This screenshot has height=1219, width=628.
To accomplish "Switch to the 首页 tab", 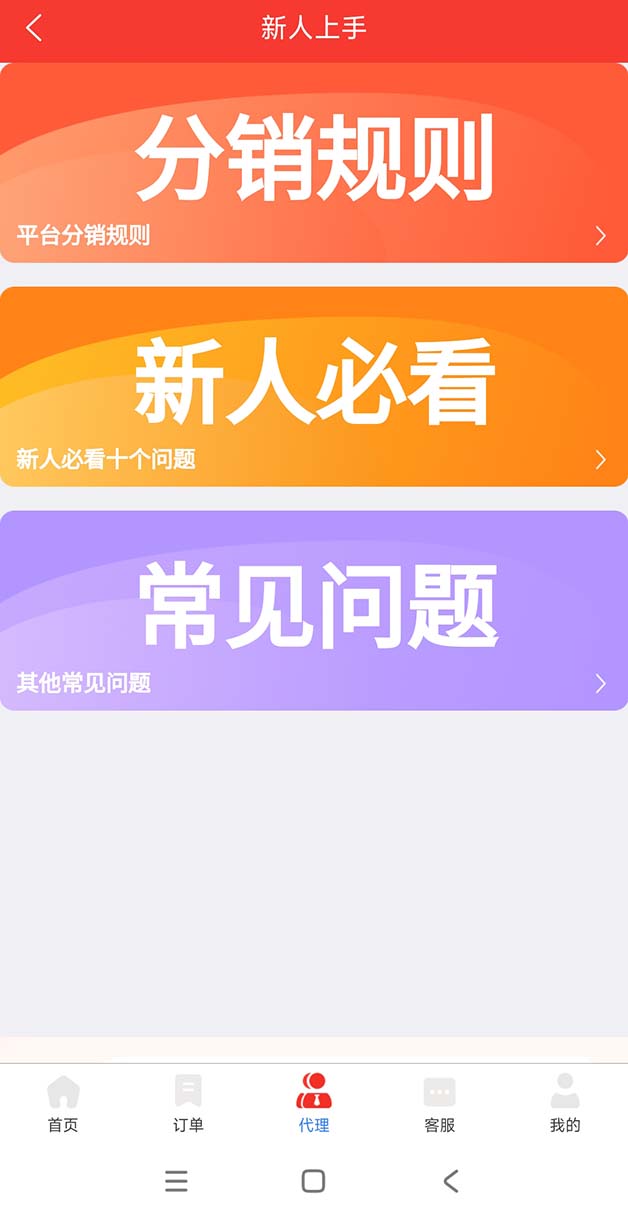I will click(63, 1104).
